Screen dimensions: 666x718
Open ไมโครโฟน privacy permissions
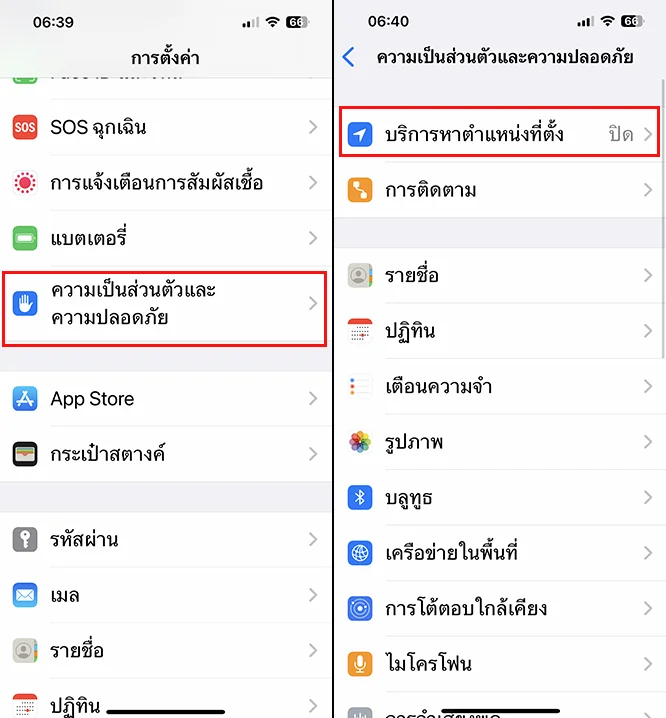(x=500, y=664)
